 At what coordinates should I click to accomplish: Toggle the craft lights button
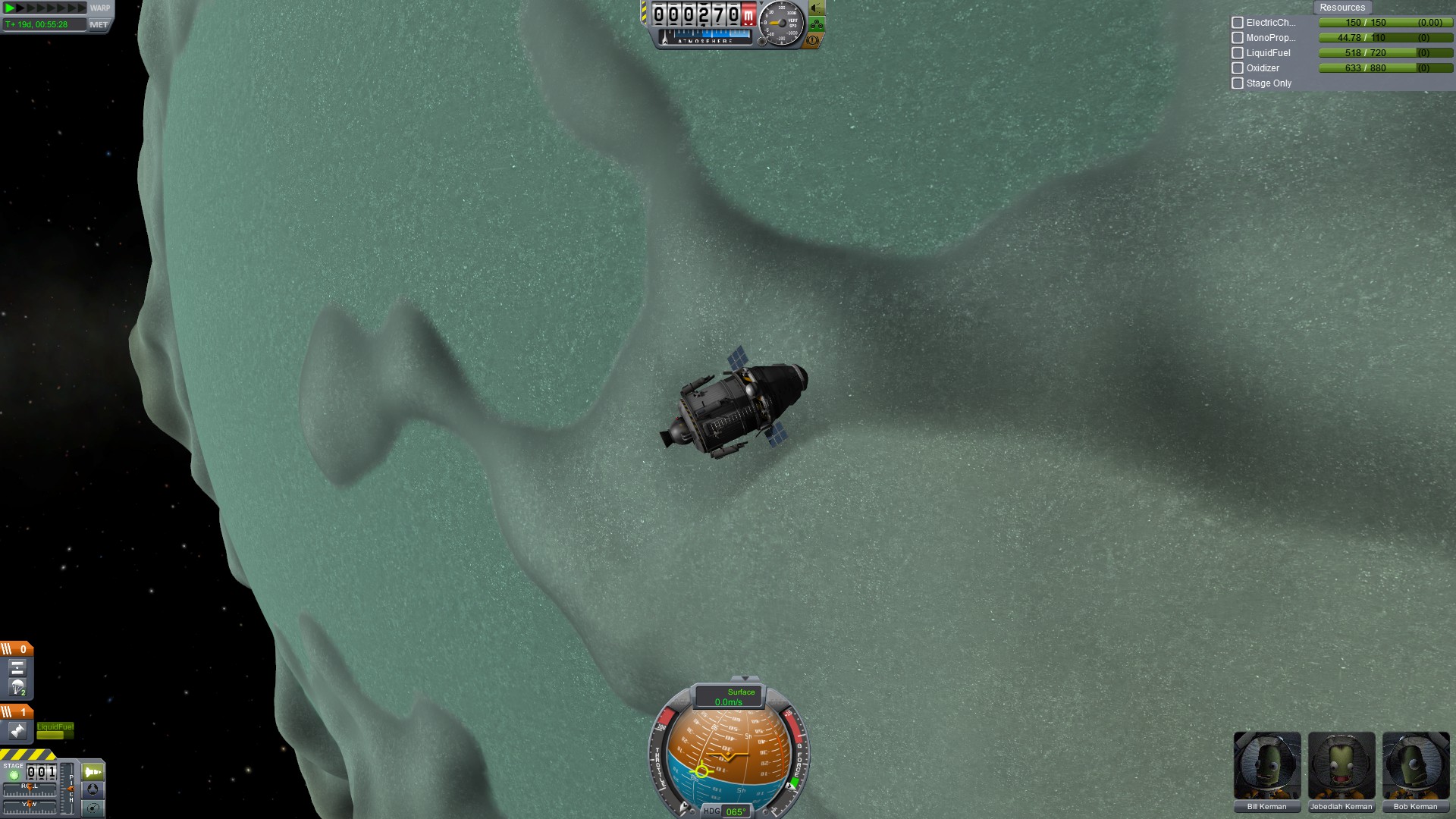tap(817, 8)
